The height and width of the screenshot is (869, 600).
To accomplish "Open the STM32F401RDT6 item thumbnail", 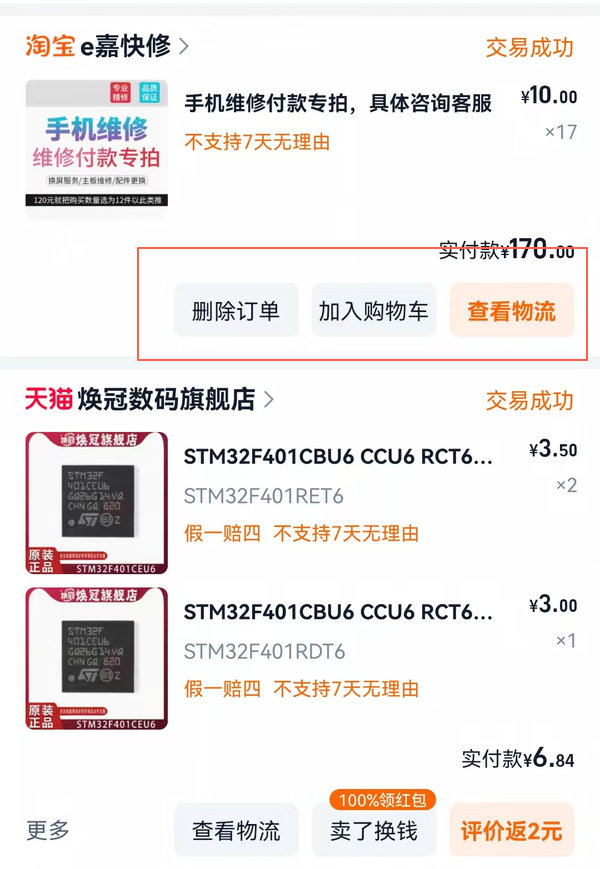I will [97, 658].
